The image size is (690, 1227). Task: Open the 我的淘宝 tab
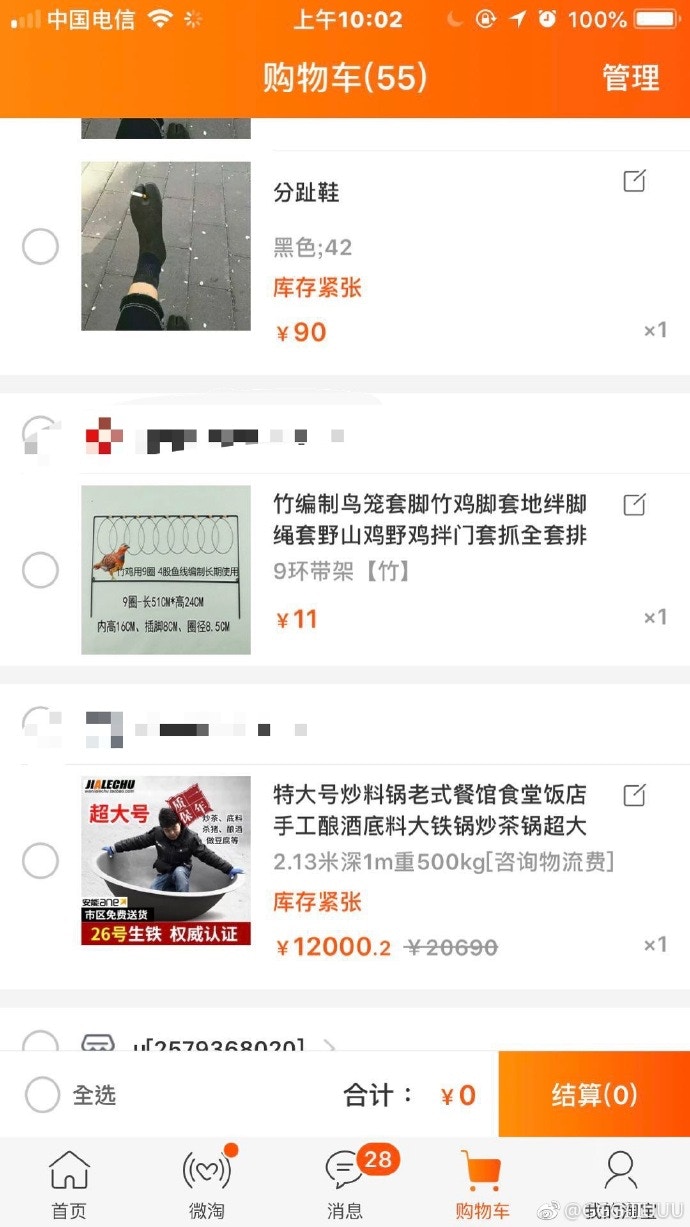coord(621,1183)
